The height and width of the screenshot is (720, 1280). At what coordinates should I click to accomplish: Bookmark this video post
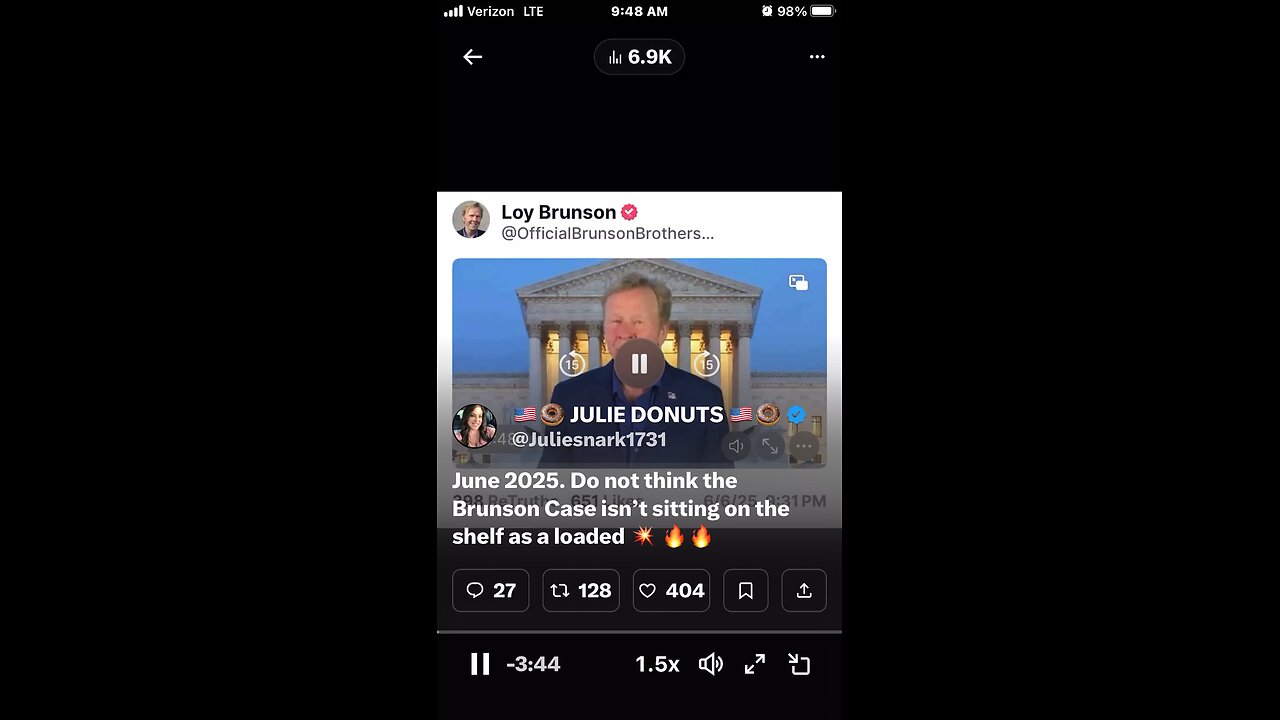(745, 591)
